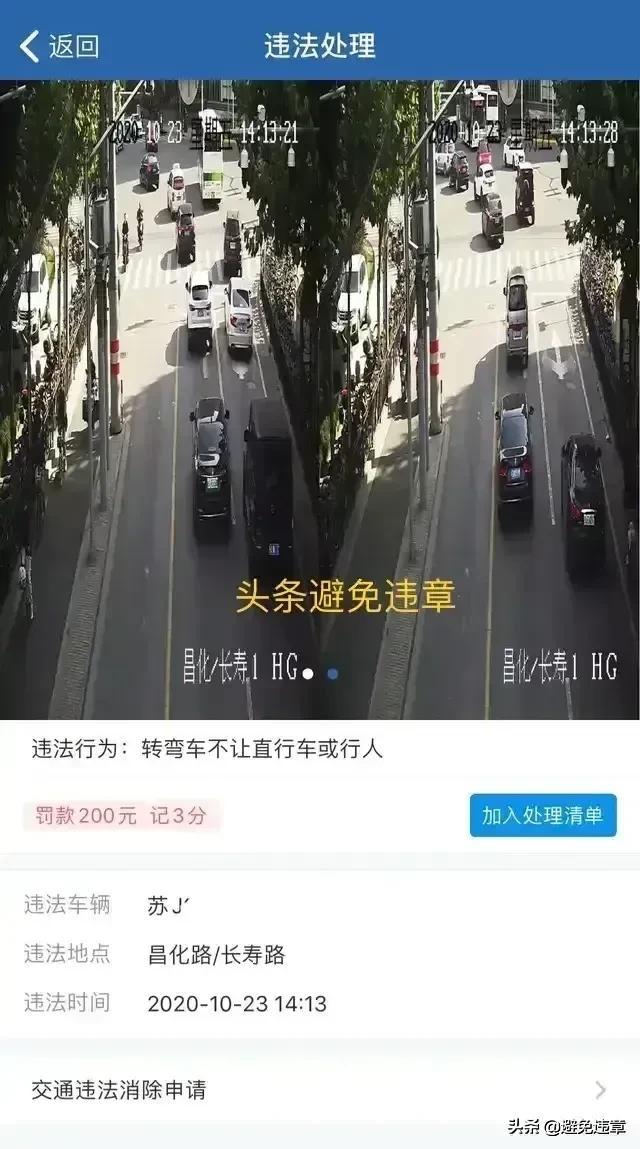Open the violation evidence photo

pyautogui.click(x=320, y=400)
